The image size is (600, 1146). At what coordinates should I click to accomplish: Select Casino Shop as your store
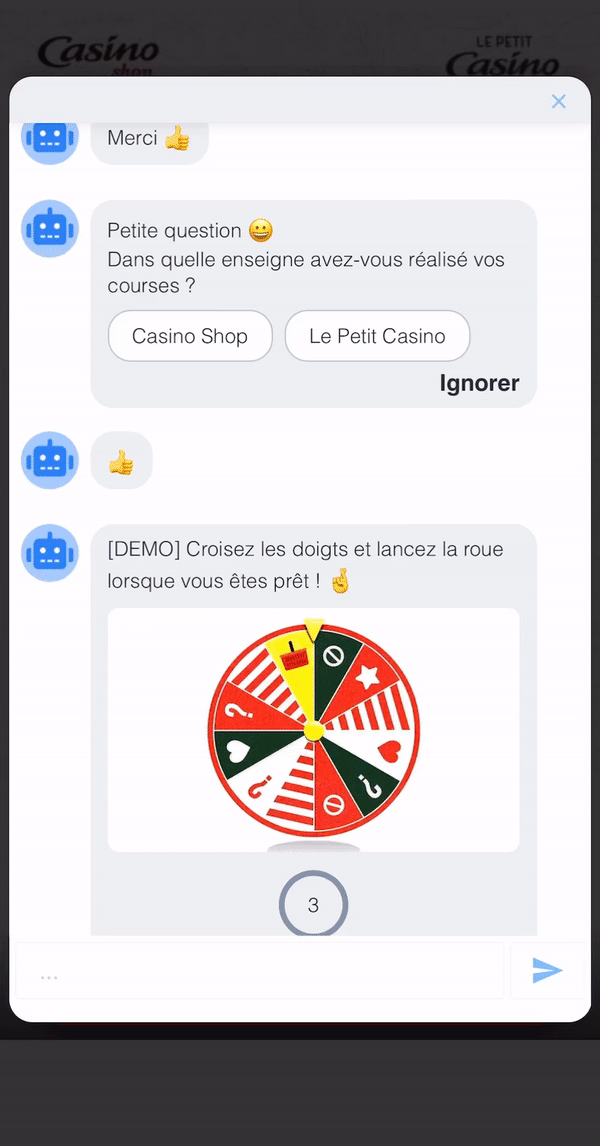pos(190,336)
